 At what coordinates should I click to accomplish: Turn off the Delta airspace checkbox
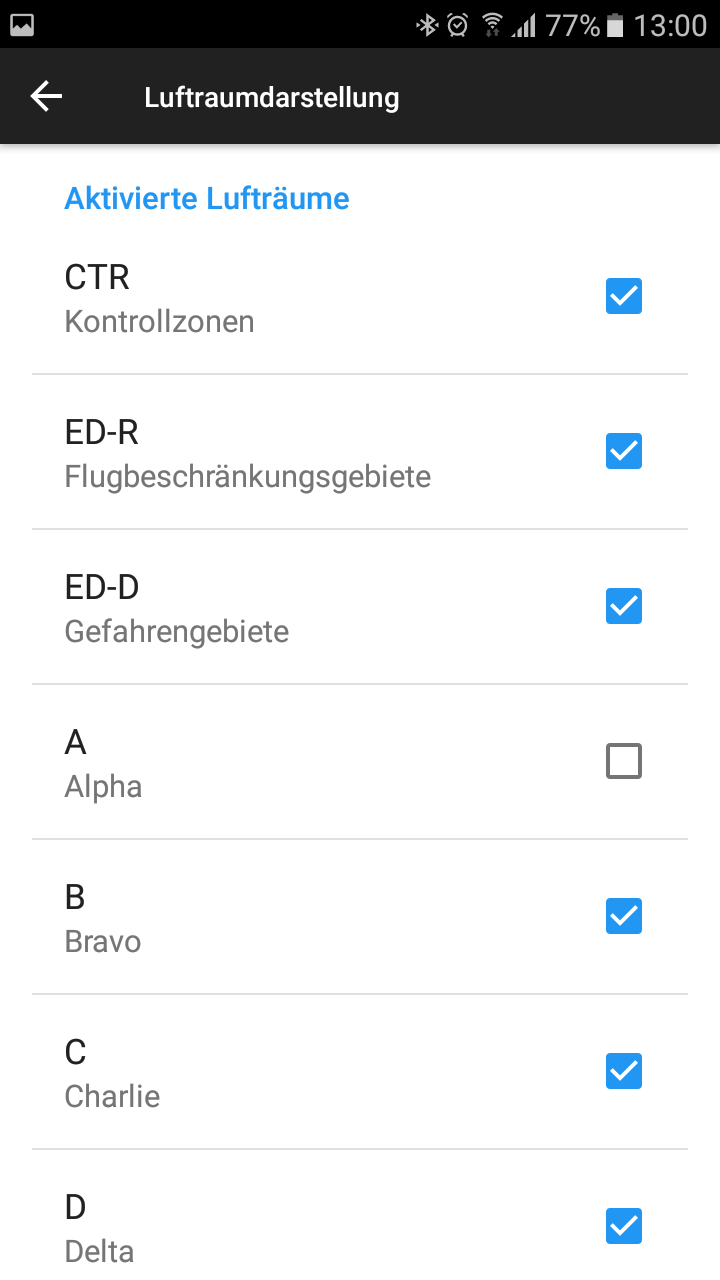click(624, 1227)
